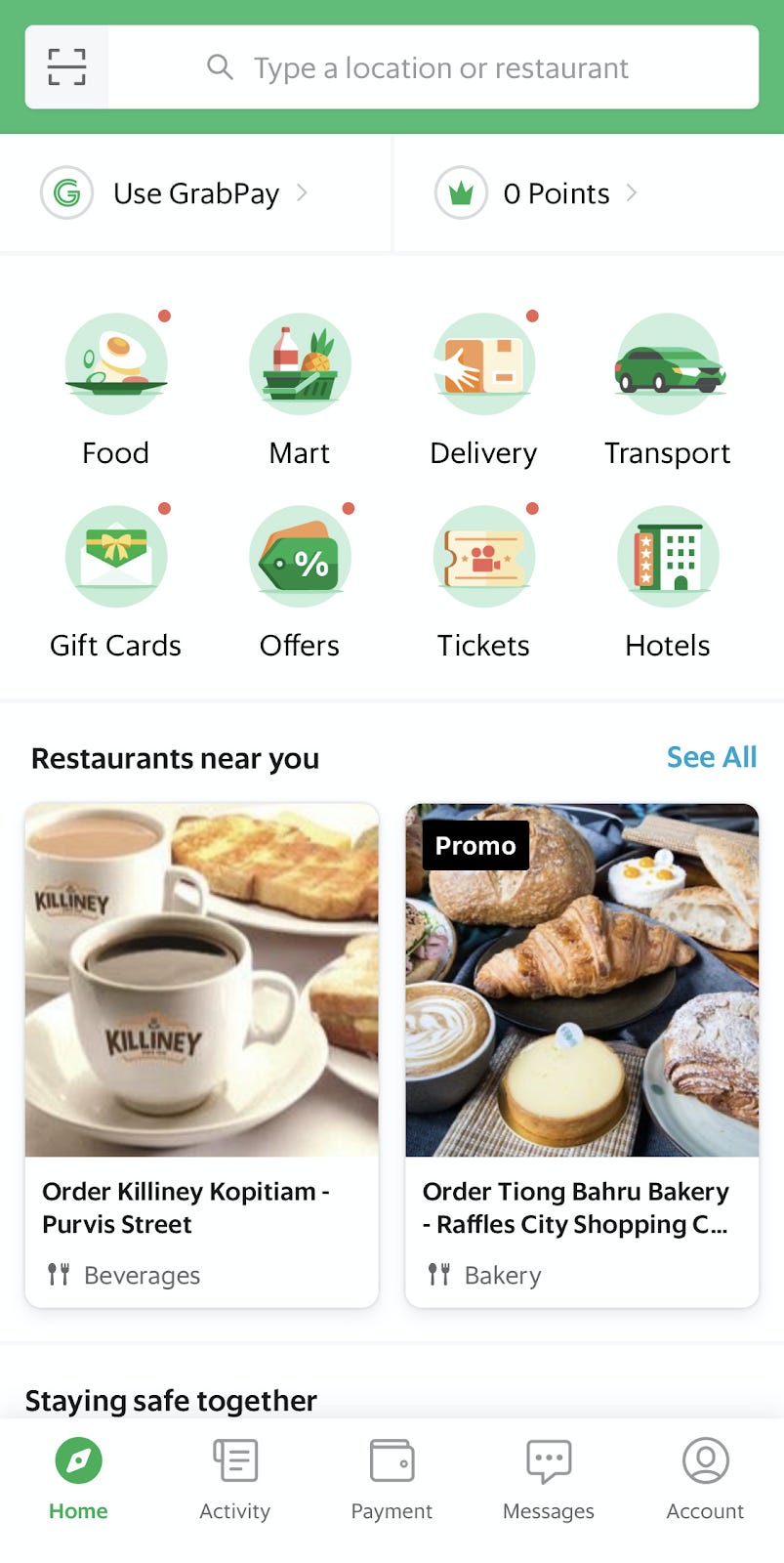Select the Home tab
The width and height of the screenshot is (784, 1563).
79,1480
